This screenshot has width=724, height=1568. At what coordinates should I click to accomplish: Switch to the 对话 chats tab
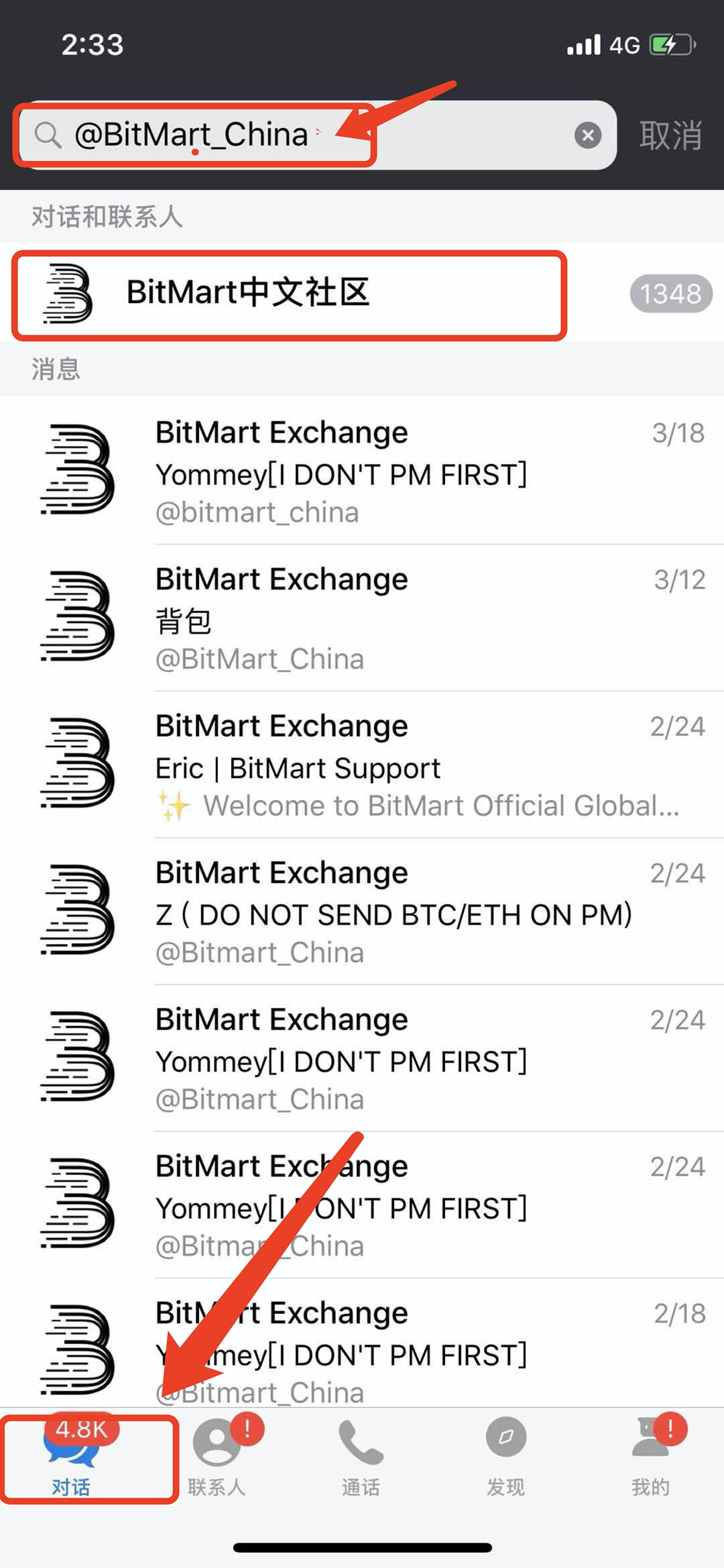point(72,1459)
